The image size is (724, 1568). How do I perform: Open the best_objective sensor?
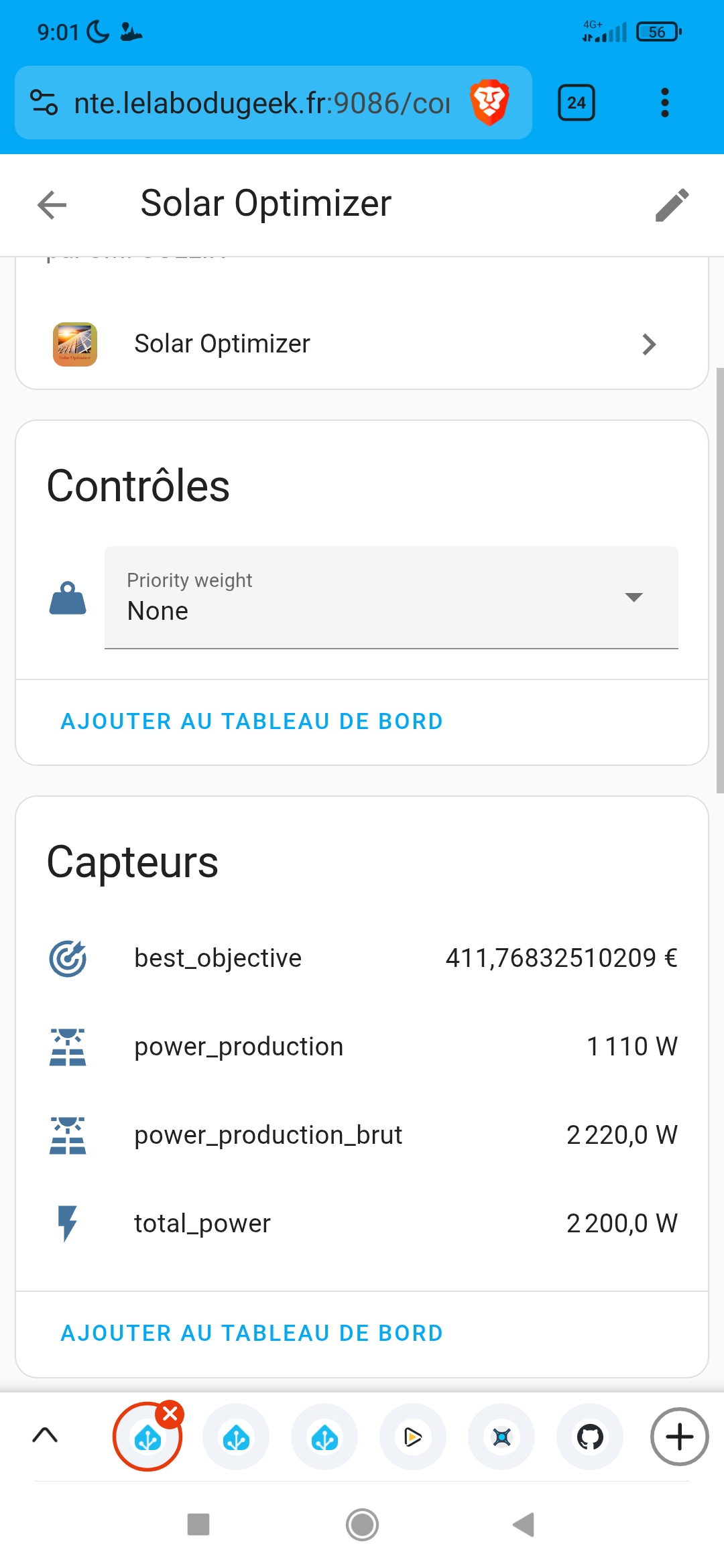[362, 958]
